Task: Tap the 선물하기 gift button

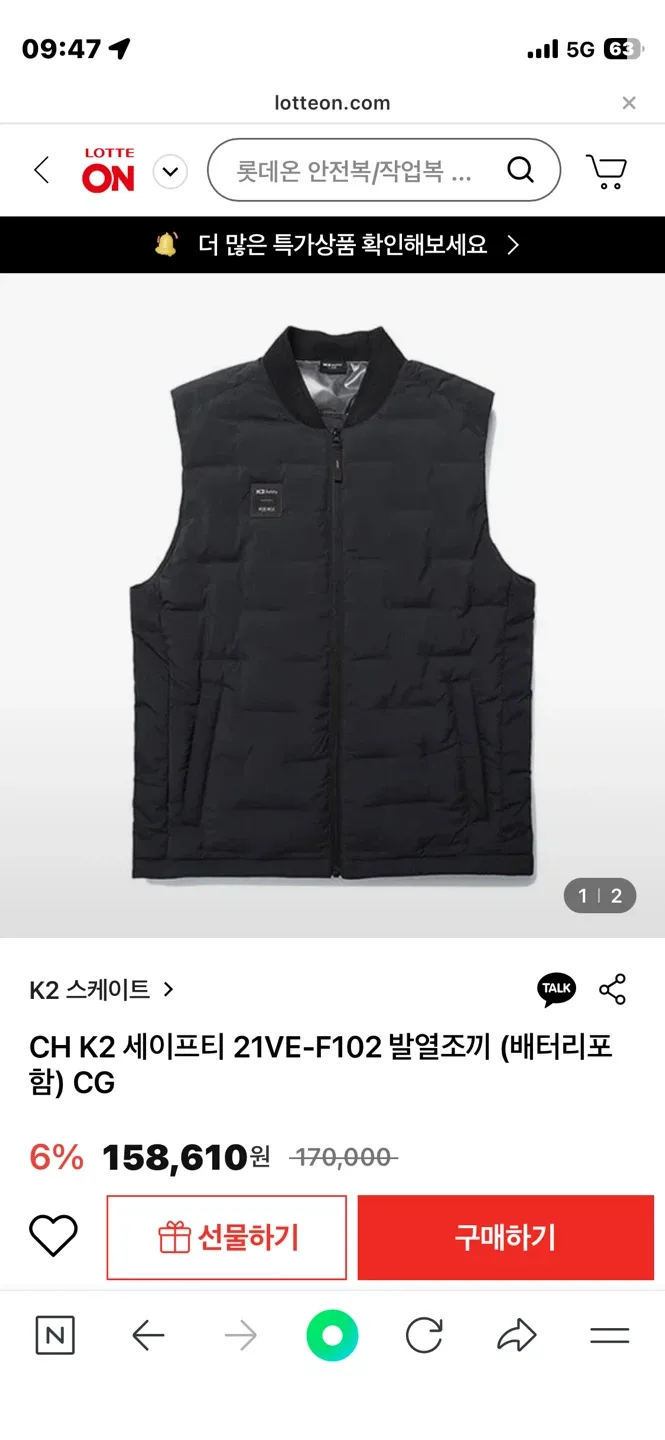Action: click(227, 1238)
